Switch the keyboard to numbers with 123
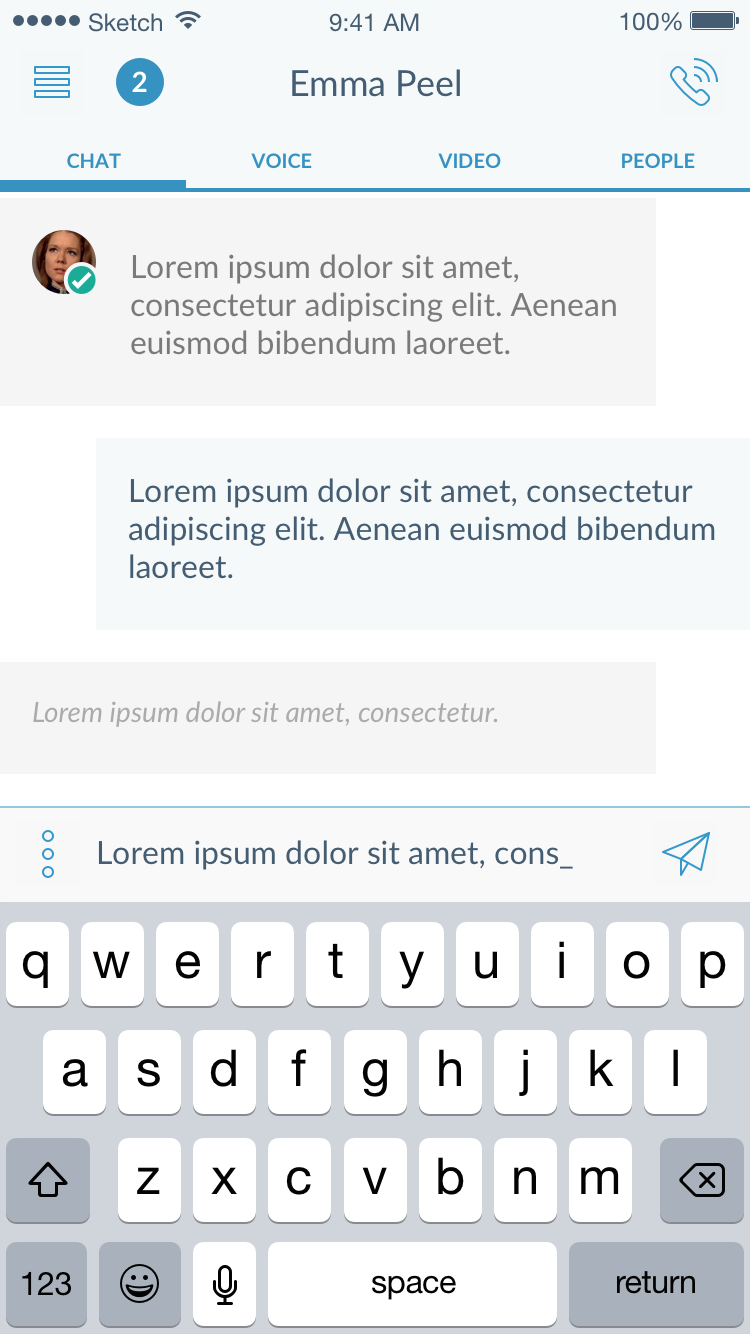This screenshot has width=750, height=1334. coord(47,1284)
